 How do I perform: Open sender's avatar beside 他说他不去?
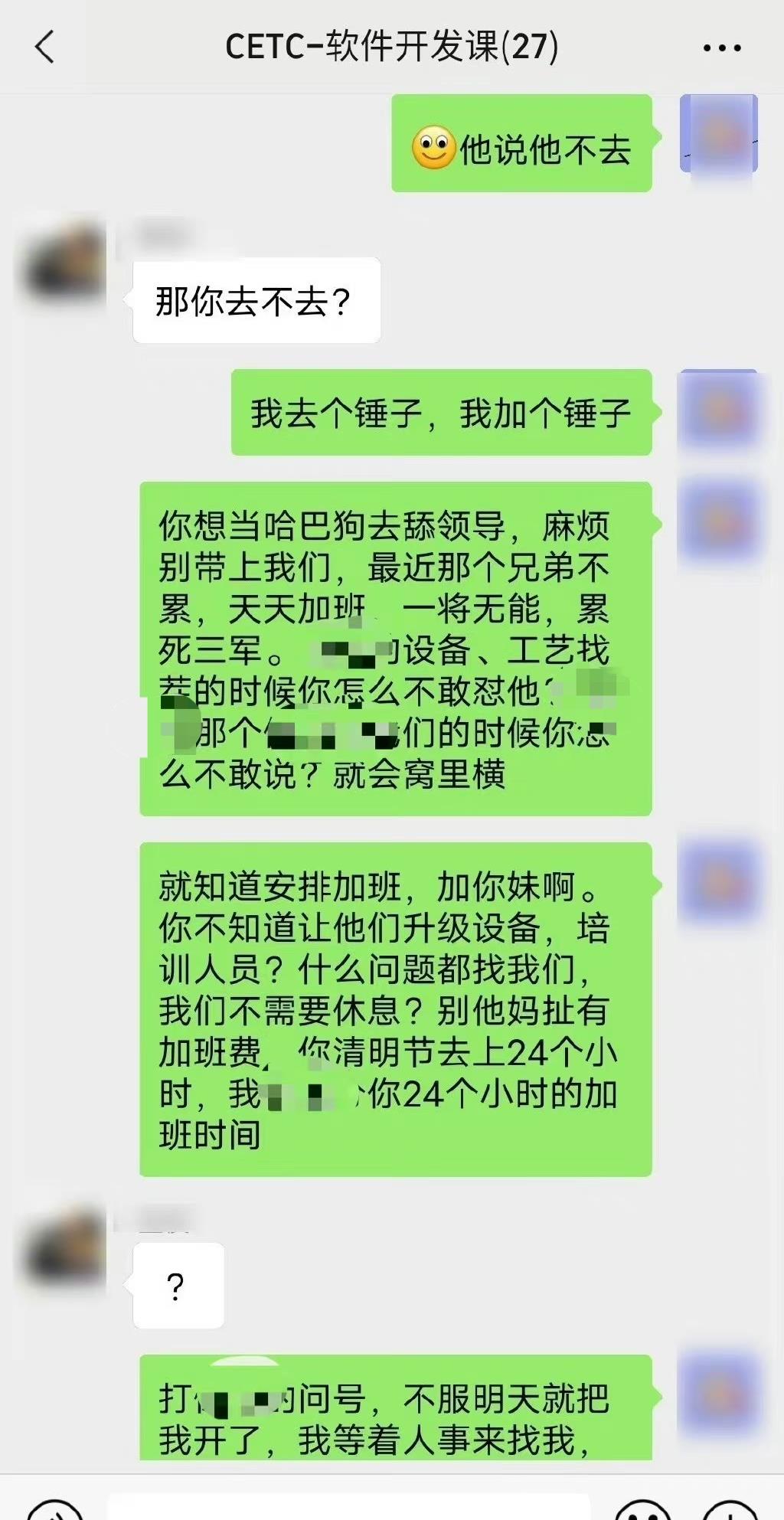pos(718,135)
